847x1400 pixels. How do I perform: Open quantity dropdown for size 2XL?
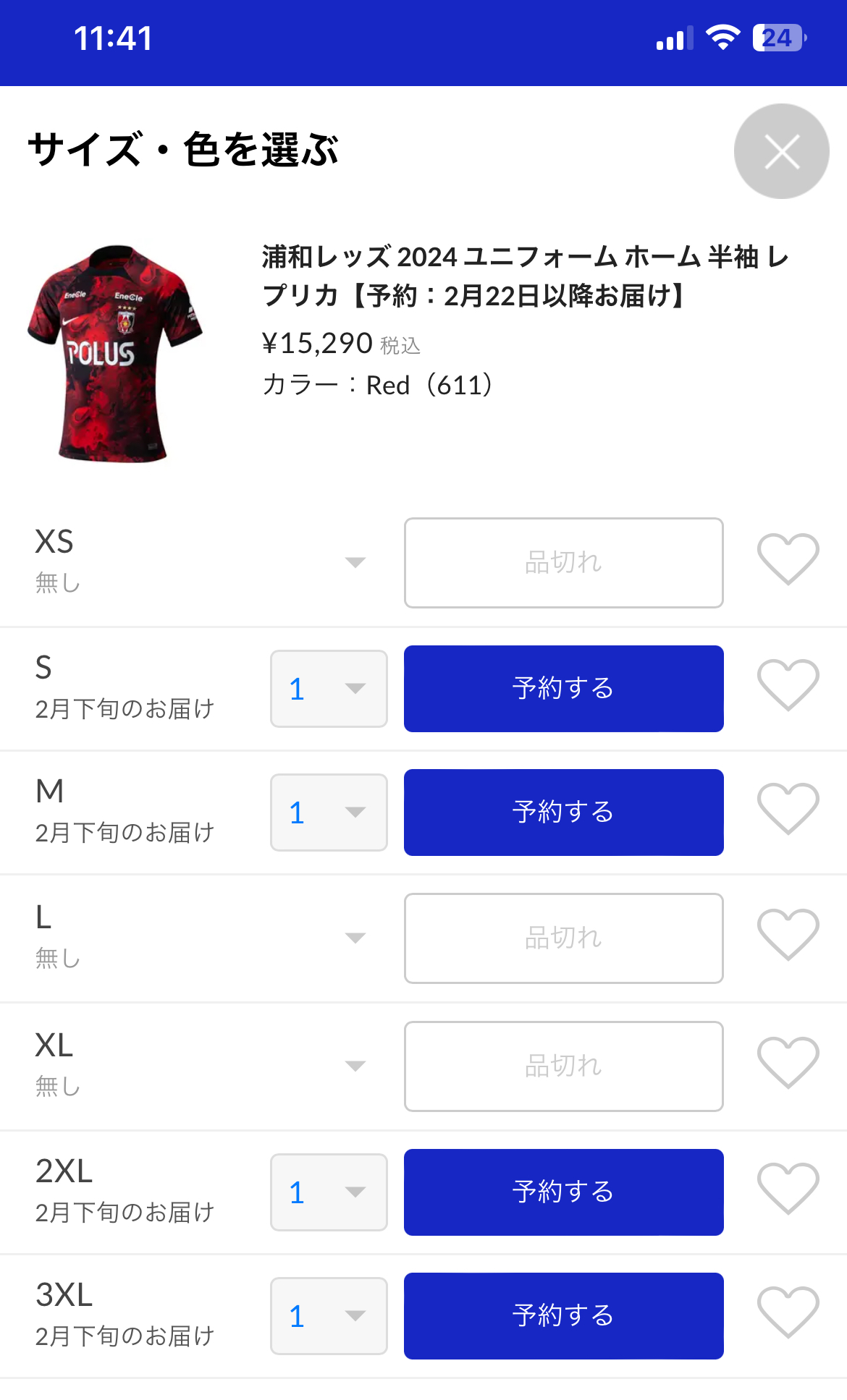click(329, 1192)
